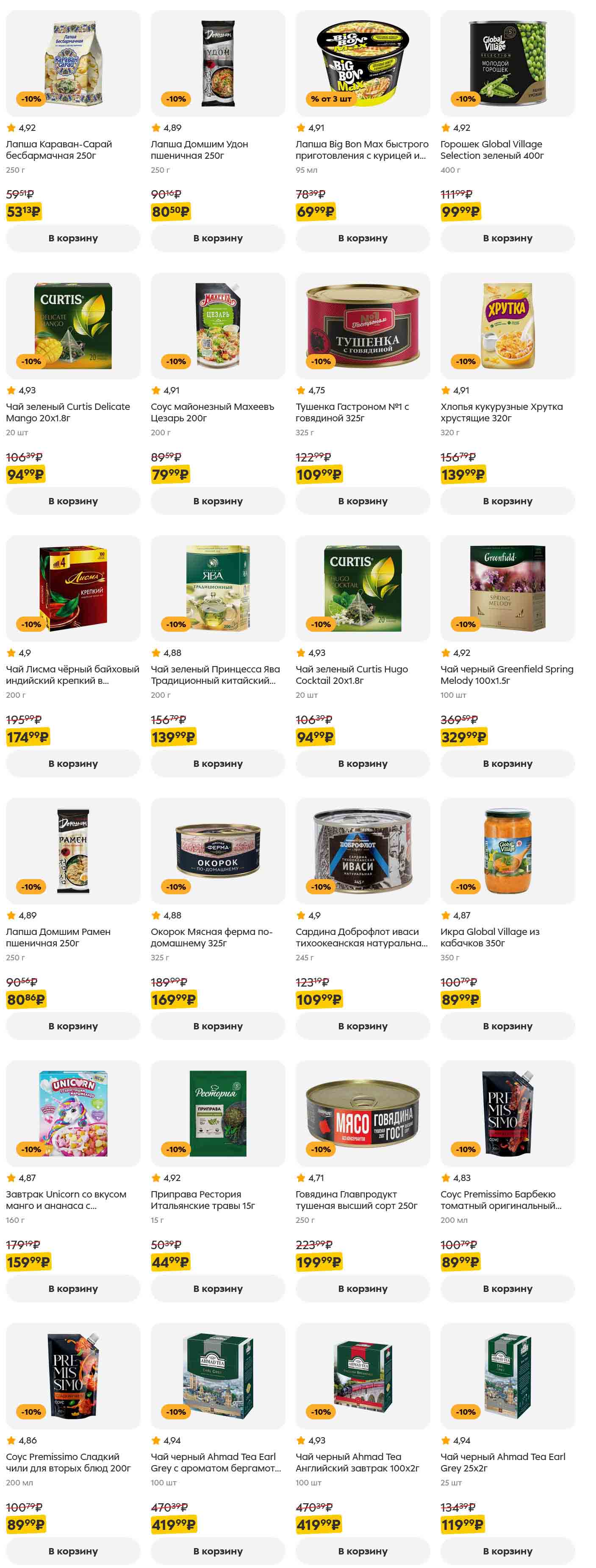Add Curtis Delicate Mango tea to cart
The image size is (596, 1568).
pos(73,501)
